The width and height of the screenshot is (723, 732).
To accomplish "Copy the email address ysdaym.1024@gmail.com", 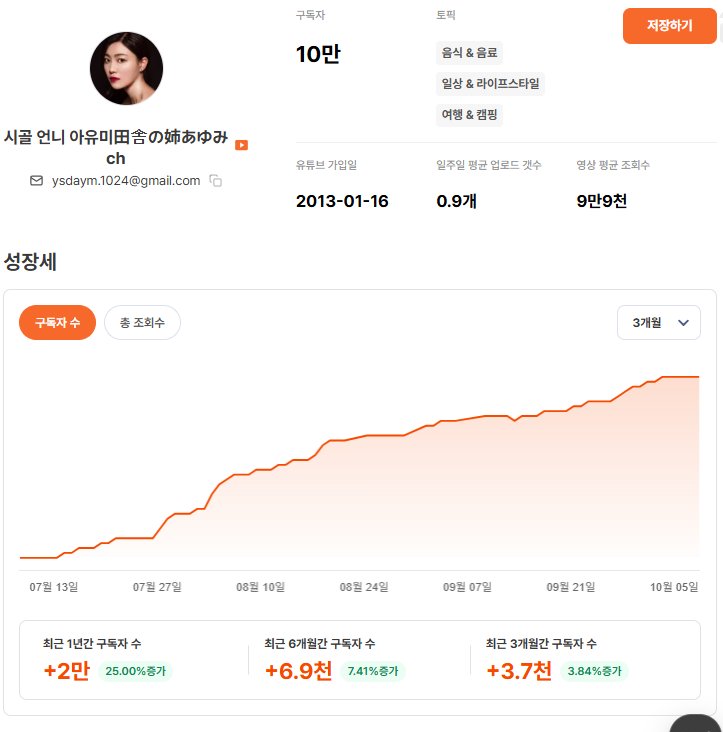I will [215, 181].
